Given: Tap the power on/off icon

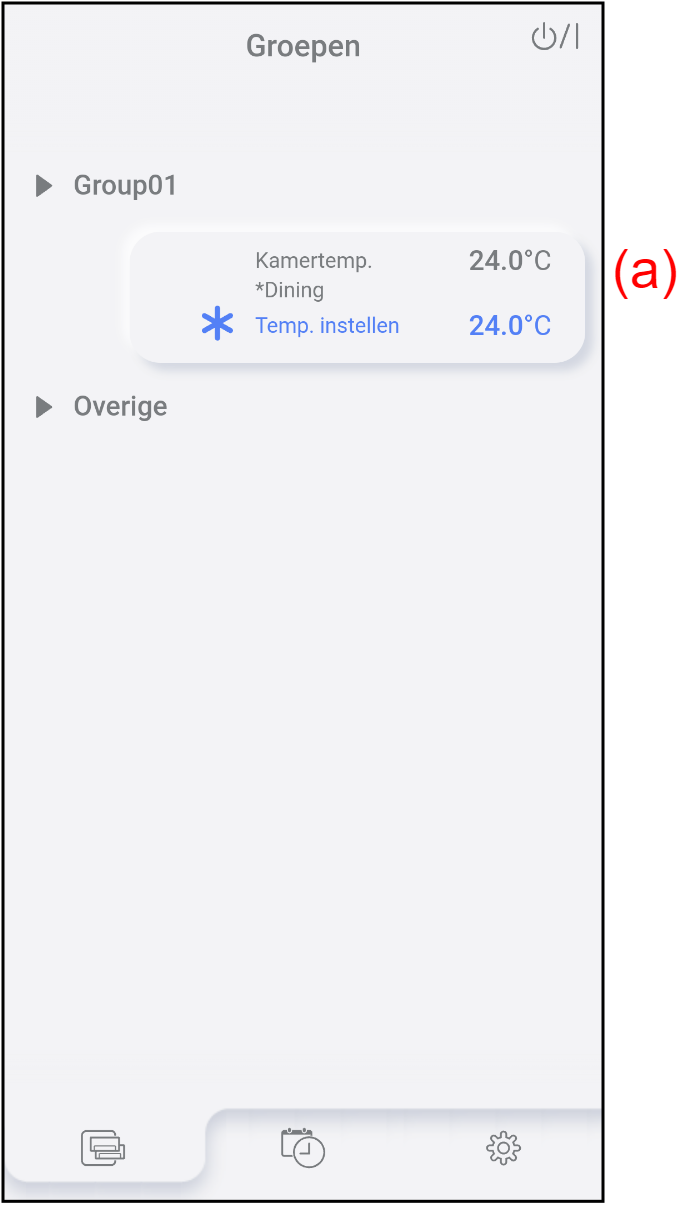Looking at the screenshot, I should (x=554, y=38).
